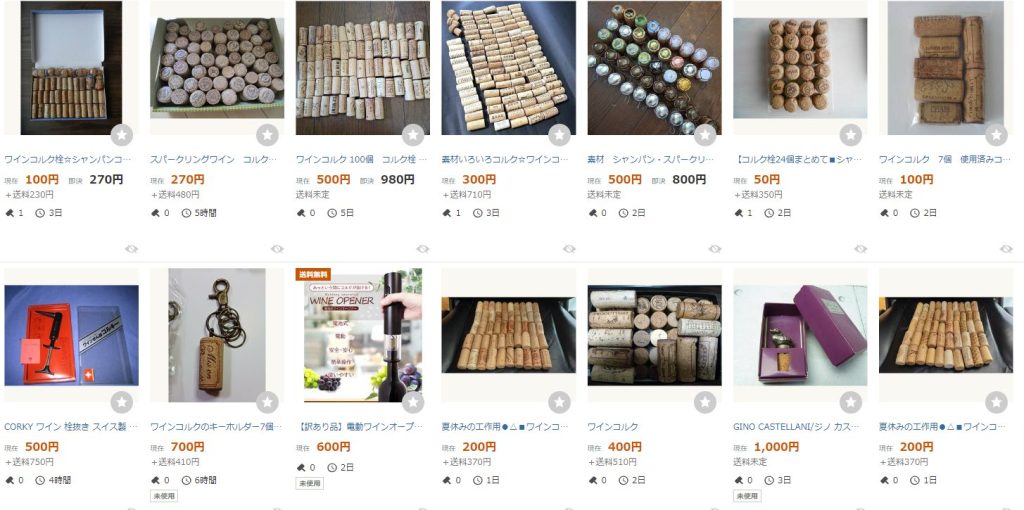Star the GINO CASTELLANI listing

point(851,402)
